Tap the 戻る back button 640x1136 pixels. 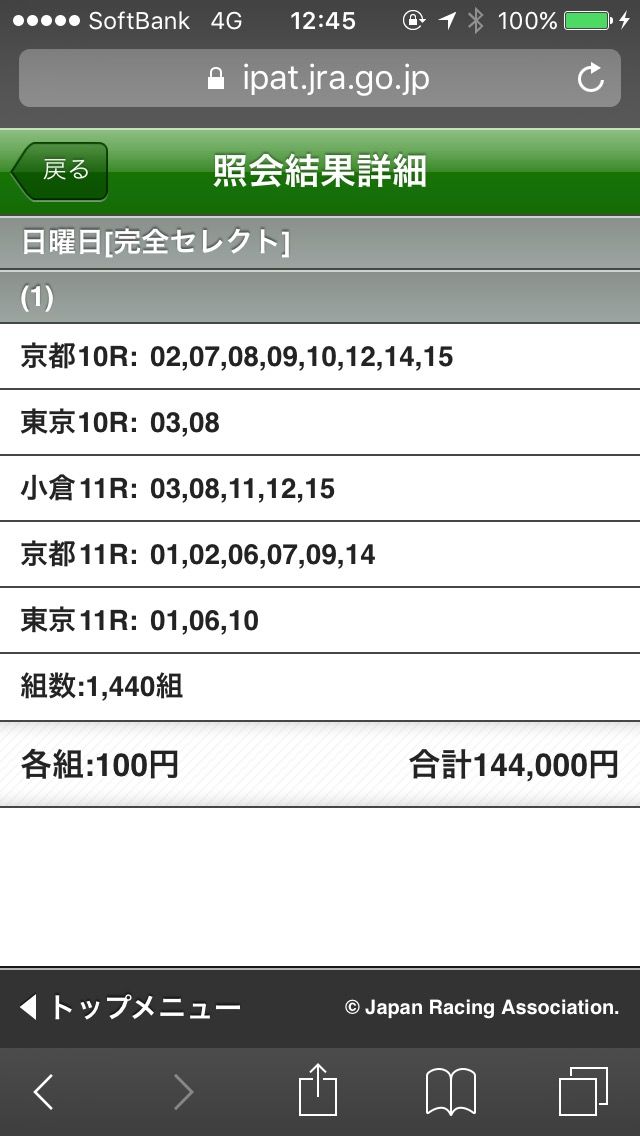(59, 171)
